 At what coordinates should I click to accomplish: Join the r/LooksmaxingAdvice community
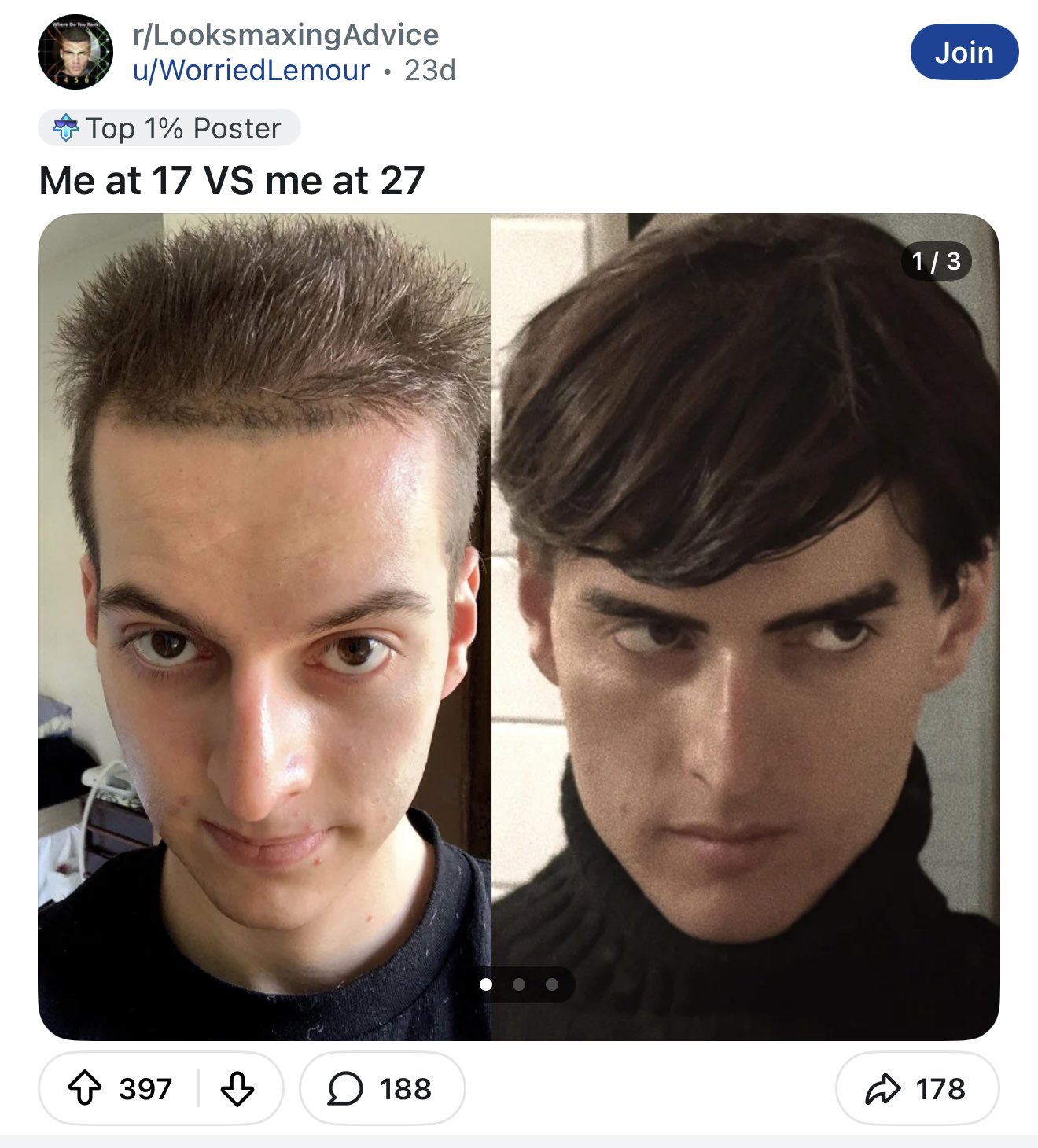point(963,53)
